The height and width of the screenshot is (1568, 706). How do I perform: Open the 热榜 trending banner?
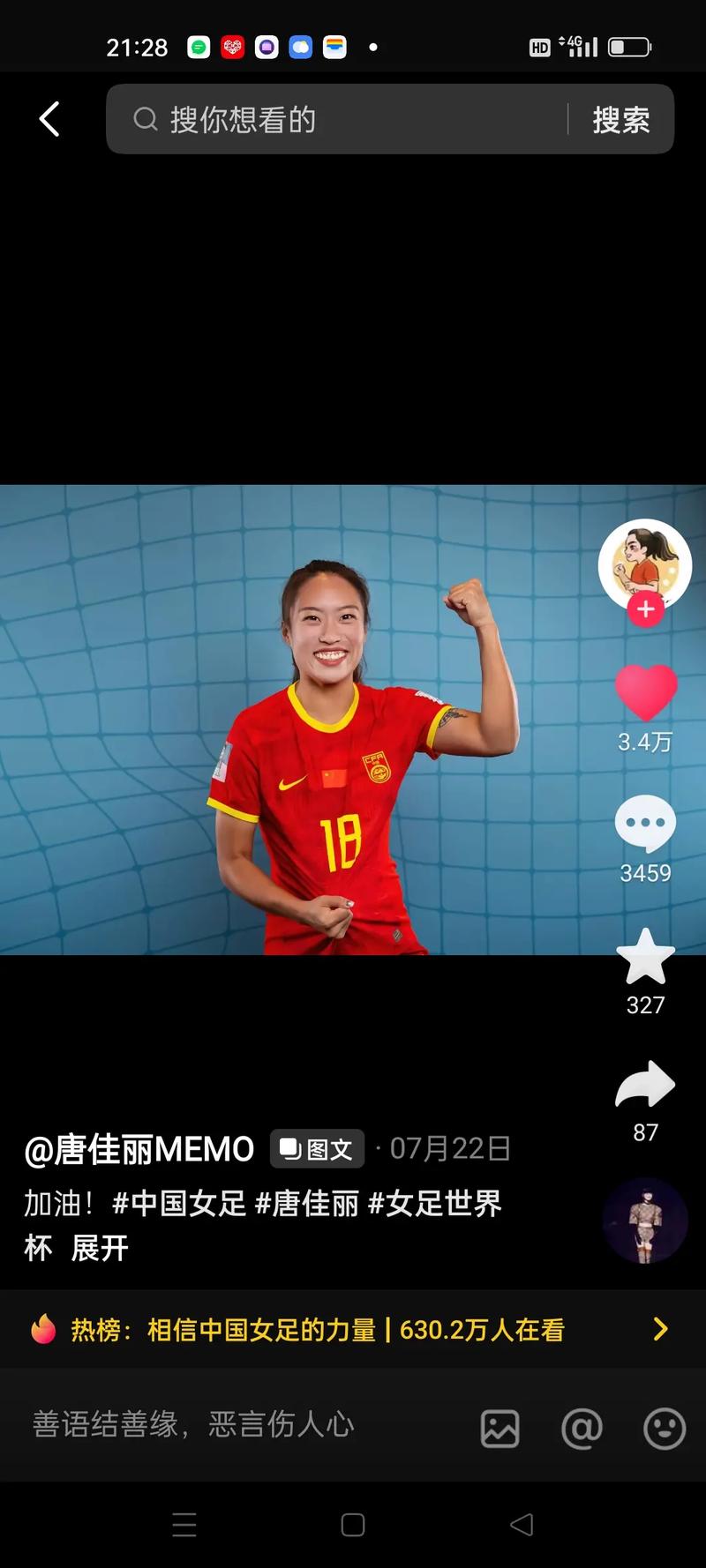pyautogui.click(x=353, y=1329)
